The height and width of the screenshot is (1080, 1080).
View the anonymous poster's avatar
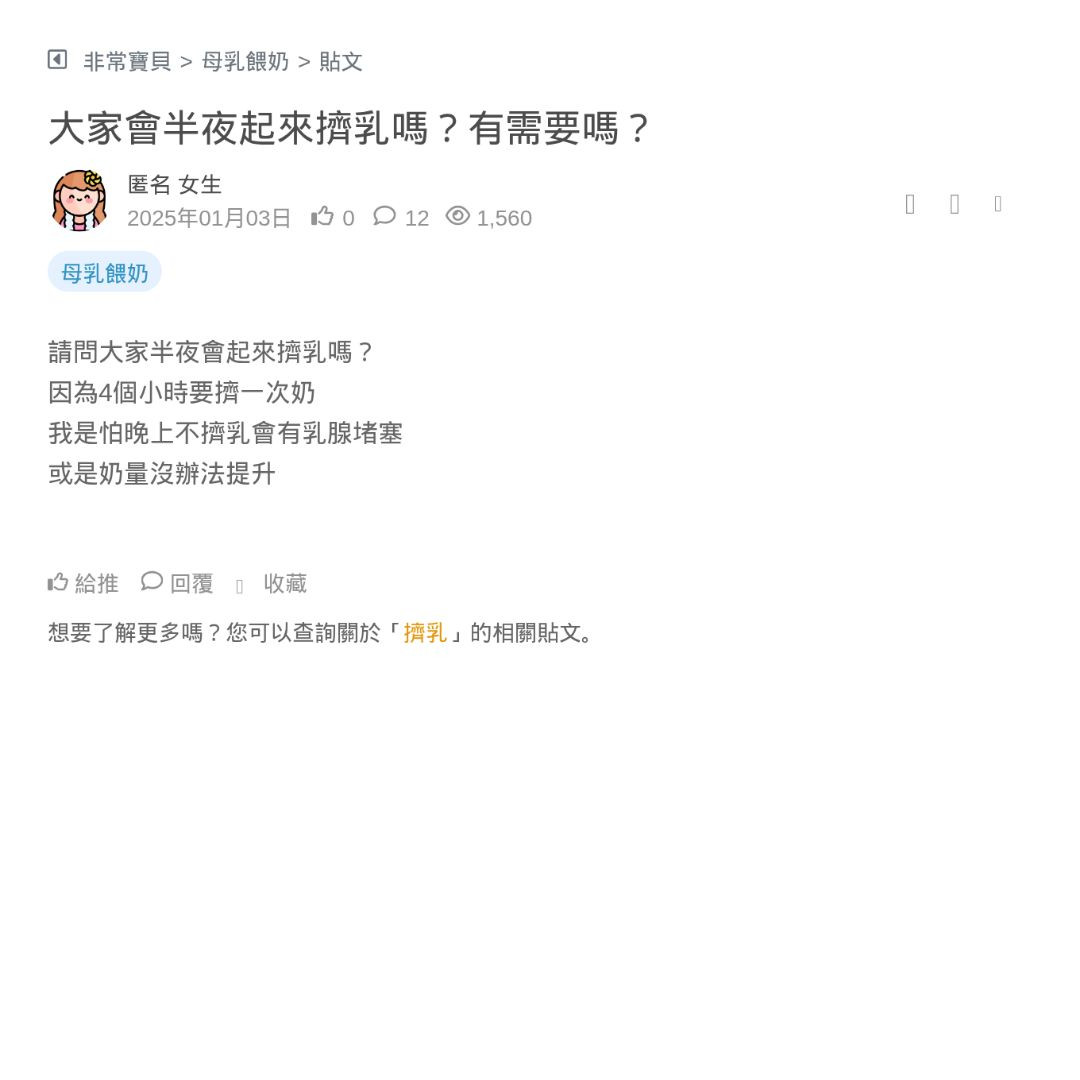[79, 200]
